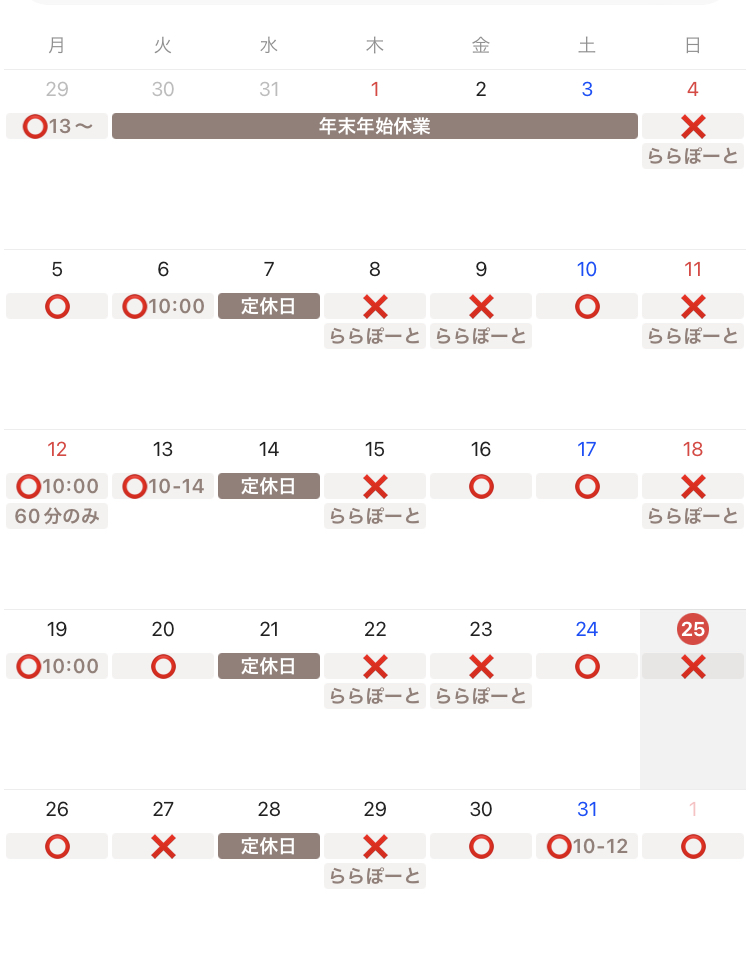Open the 10-12 event on the 31st

click(x=587, y=846)
